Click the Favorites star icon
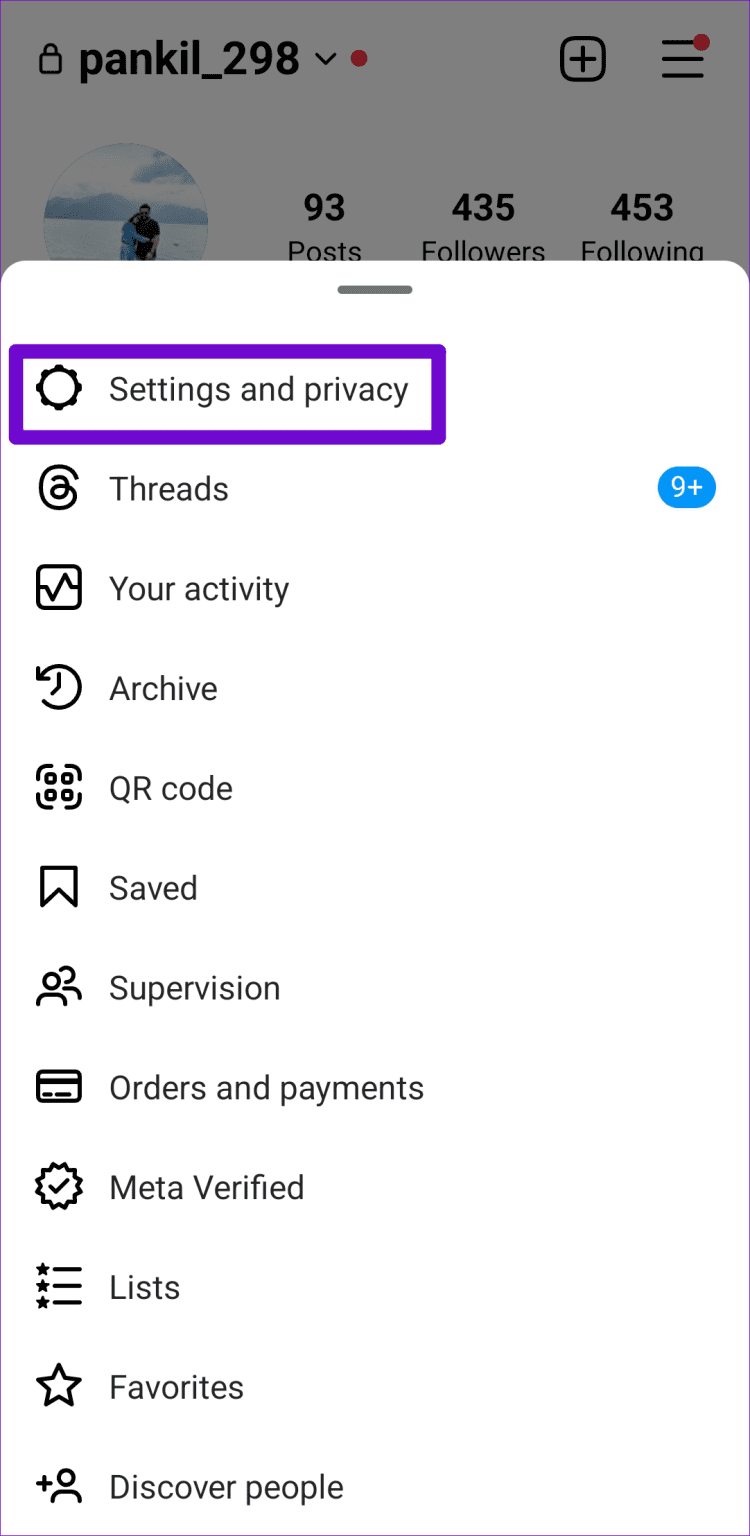Image resolution: width=750 pixels, height=1536 pixels. (58, 1387)
